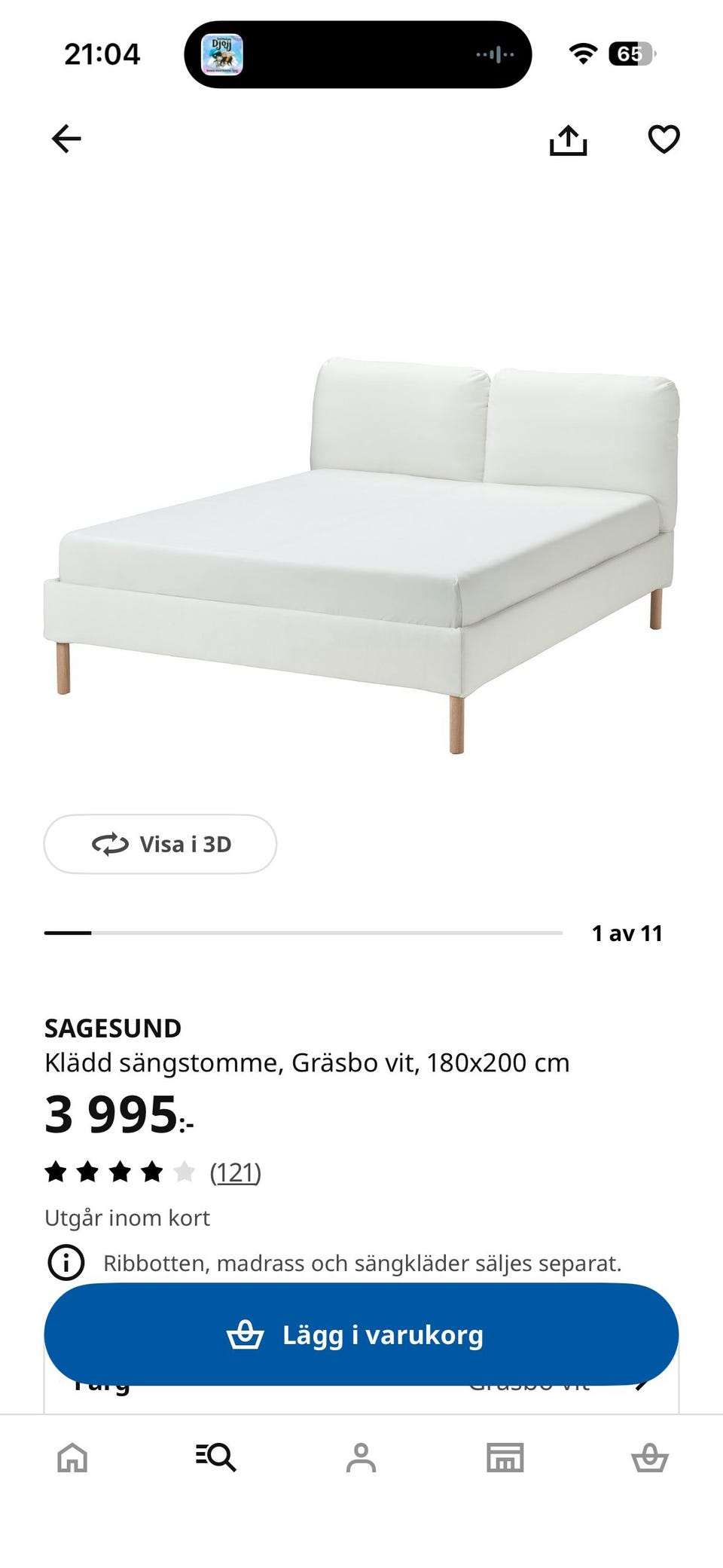Tap the info icon next to the Ribbotten notice
The width and height of the screenshot is (723, 1568).
click(68, 1262)
